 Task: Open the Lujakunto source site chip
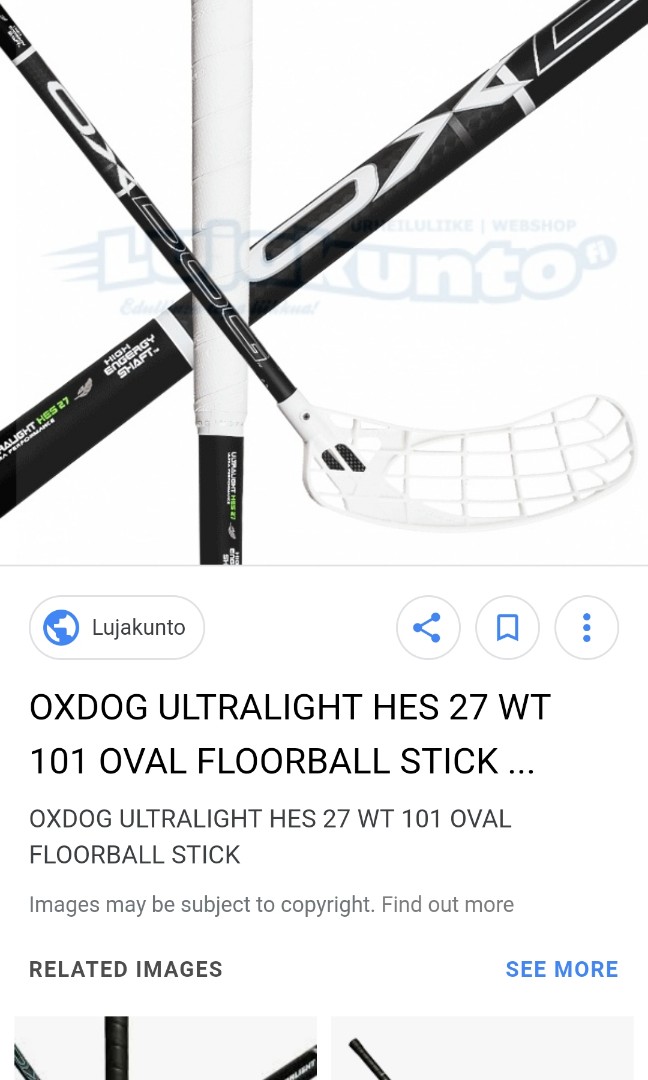(x=117, y=628)
